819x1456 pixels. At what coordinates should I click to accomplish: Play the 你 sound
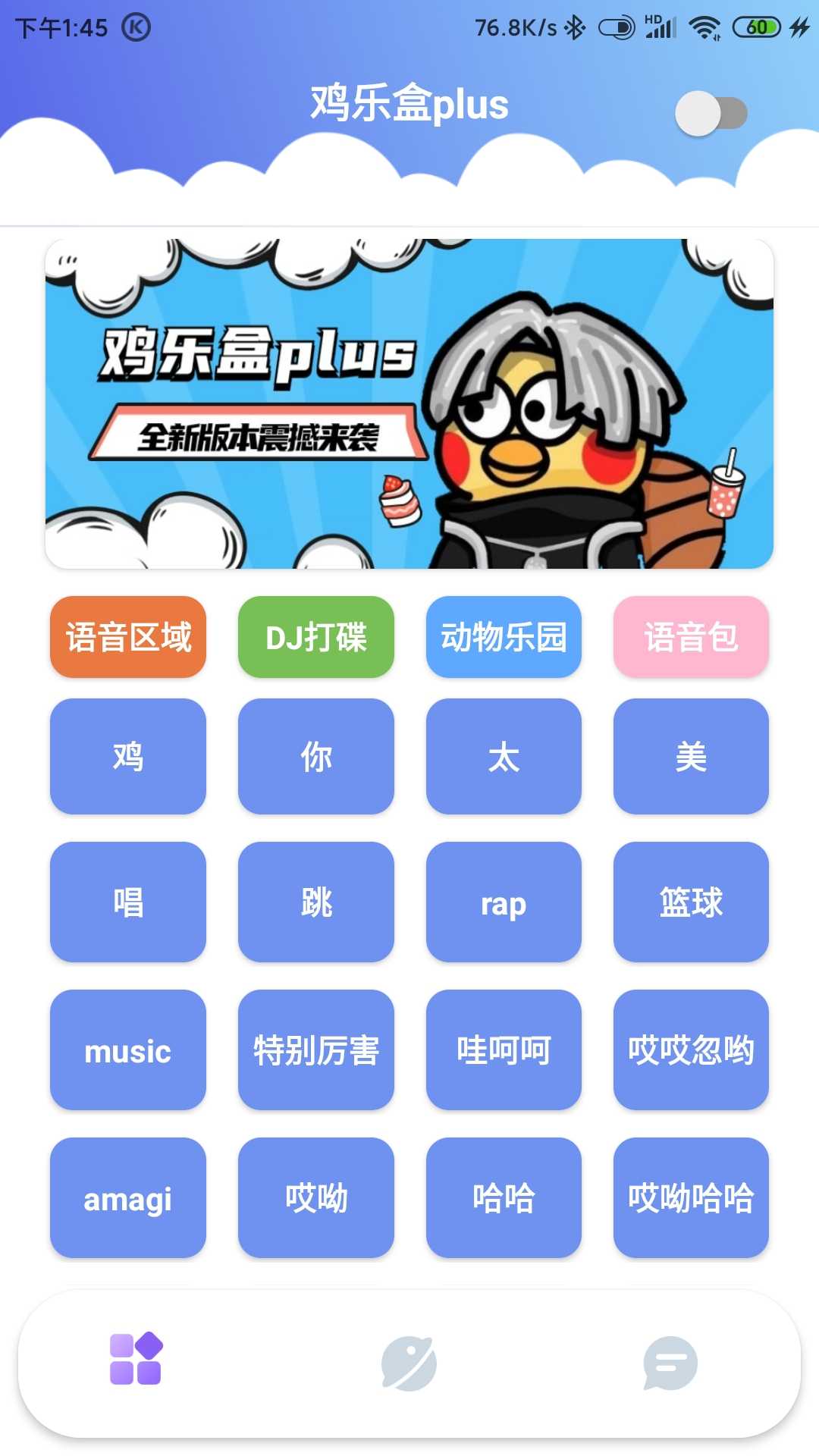click(x=316, y=757)
